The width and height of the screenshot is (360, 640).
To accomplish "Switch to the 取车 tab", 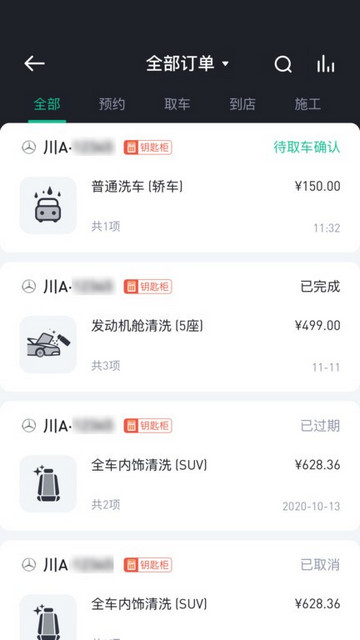I will click(x=177, y=104).
